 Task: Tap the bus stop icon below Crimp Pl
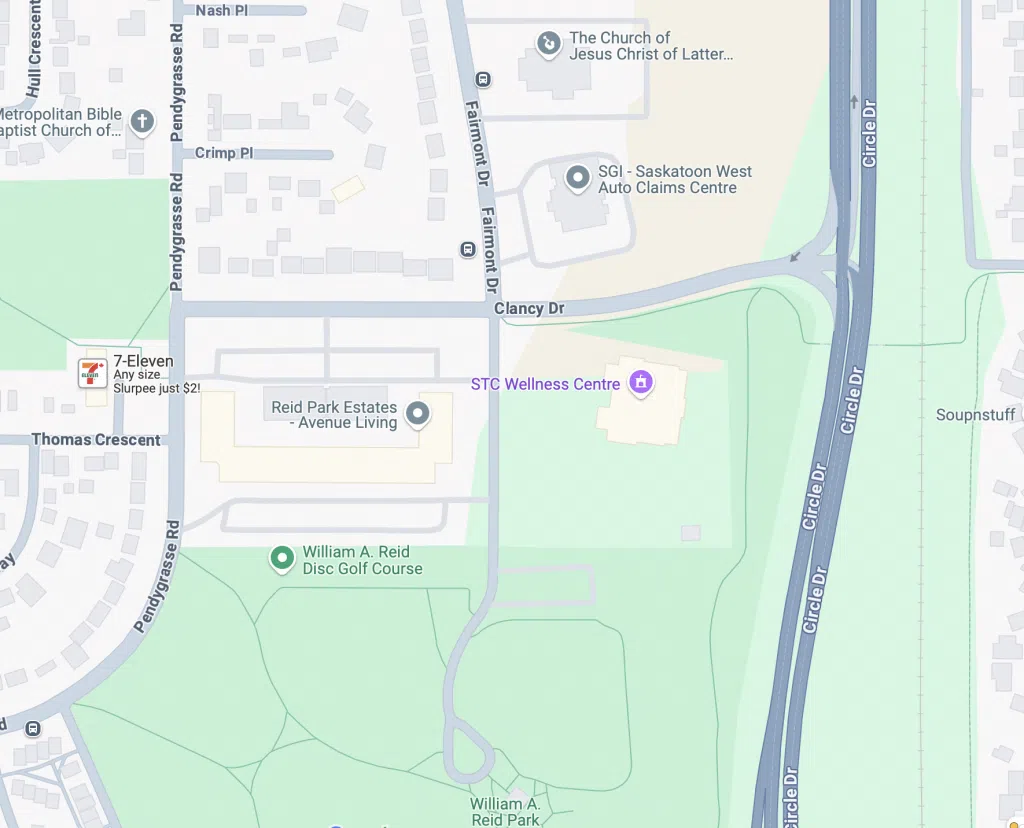pyautogui.click(x=467, y=249)
